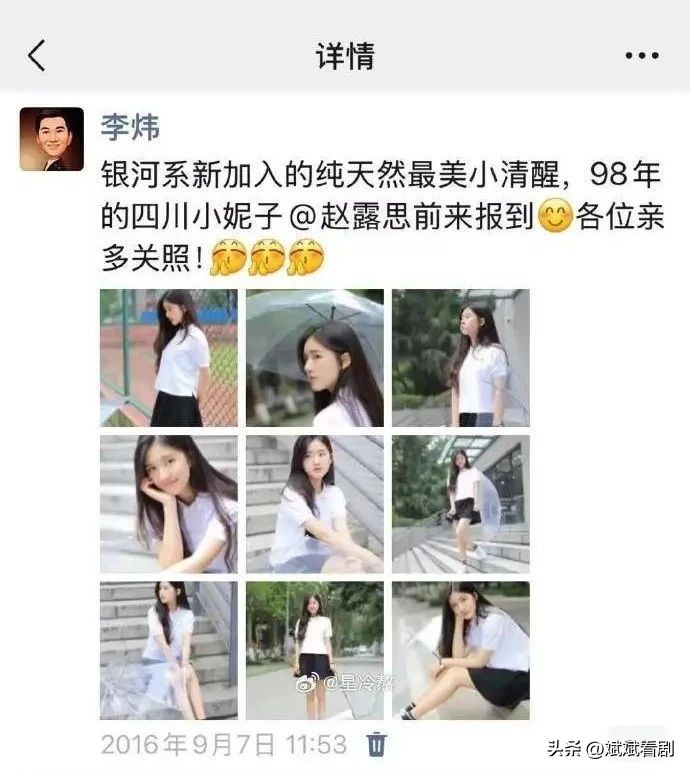690x773 pixels.
Task: Open the three-dot more options menu
Action: [641, 56]
